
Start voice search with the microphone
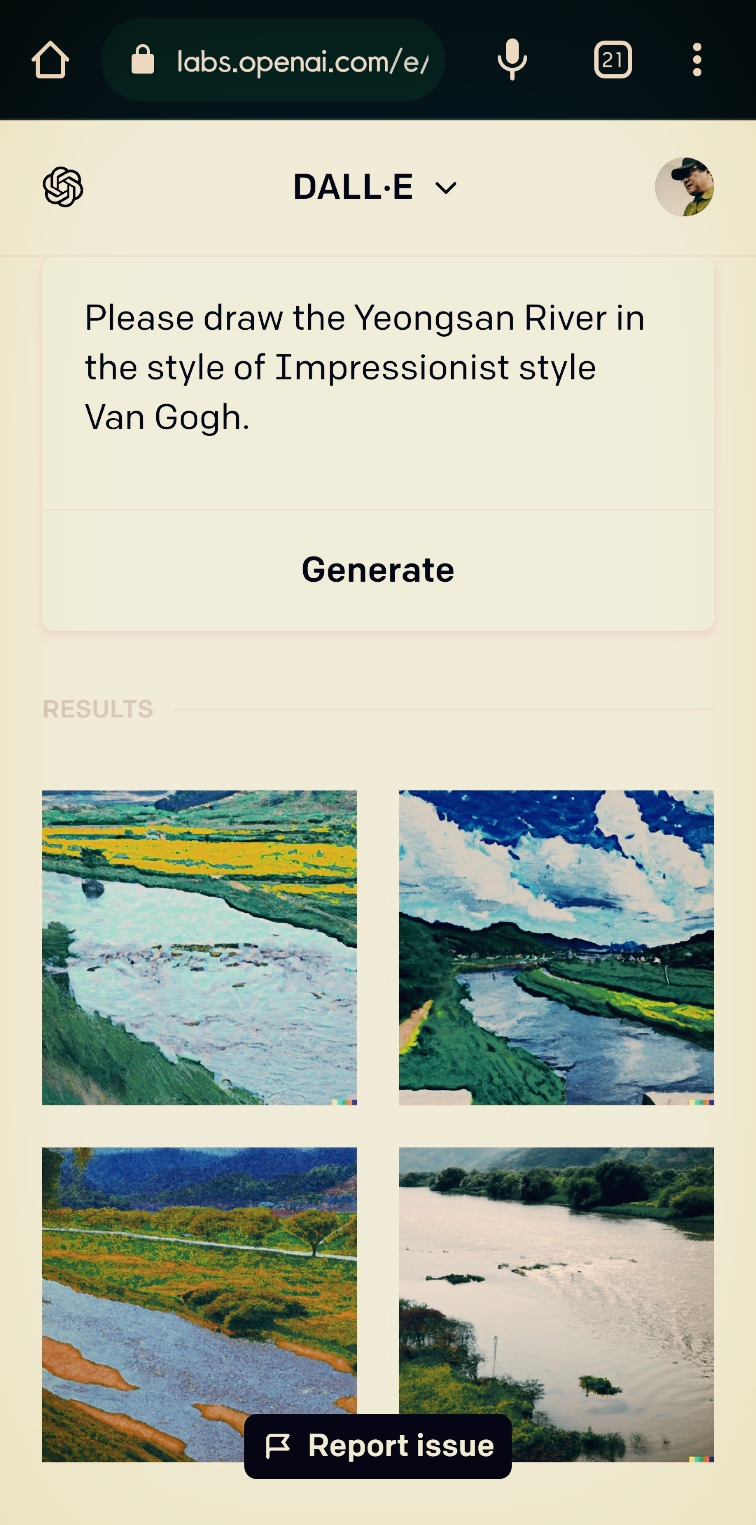pos(512,61)
